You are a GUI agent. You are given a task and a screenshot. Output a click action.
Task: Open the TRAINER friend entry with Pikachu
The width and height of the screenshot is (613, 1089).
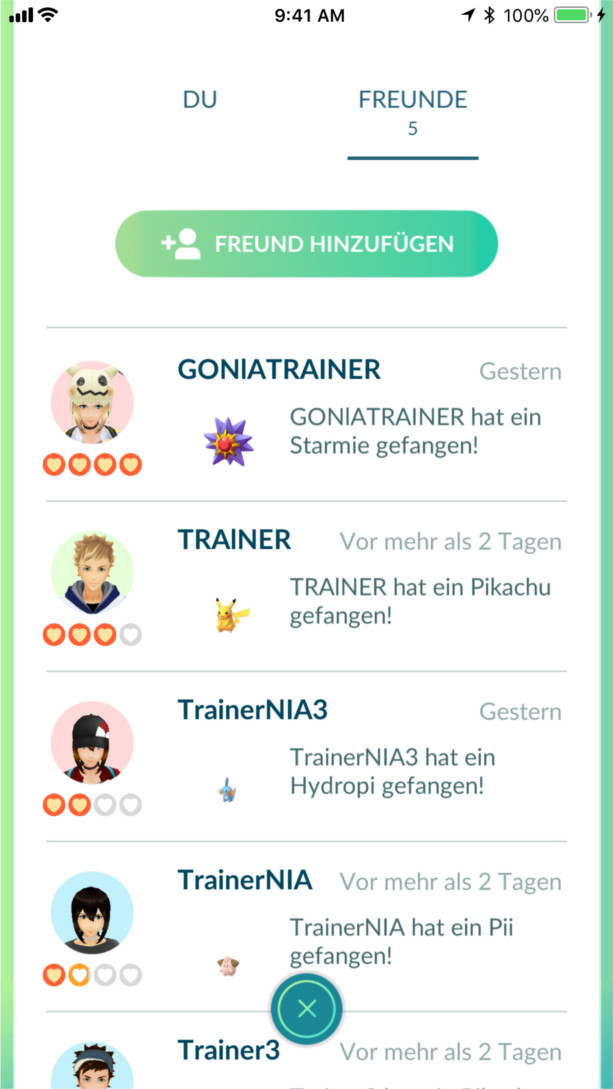(x=306, y=585)
